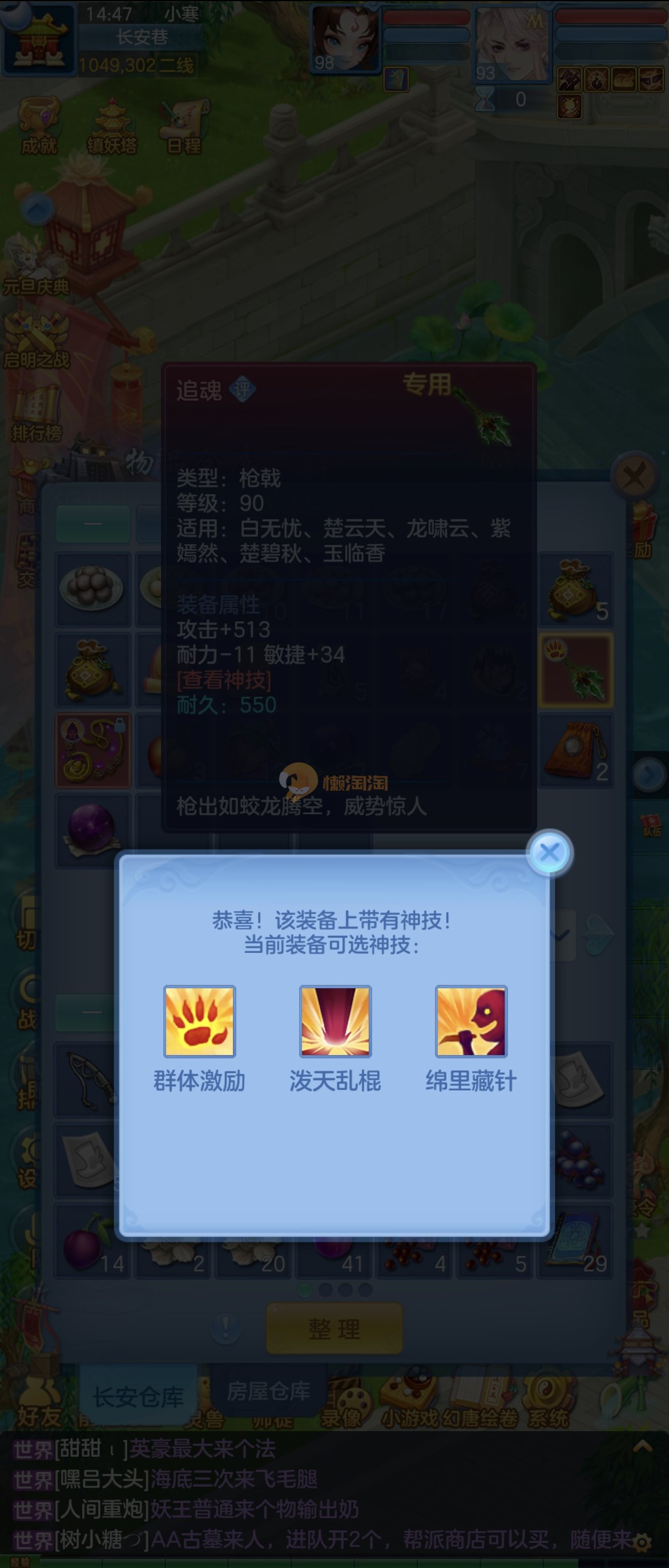Open the 元旦庆典 event

tap(35, 268)
